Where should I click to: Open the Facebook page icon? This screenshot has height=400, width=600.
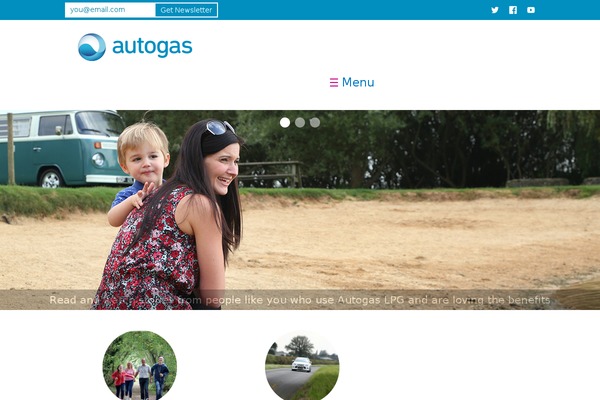(513, 10)
